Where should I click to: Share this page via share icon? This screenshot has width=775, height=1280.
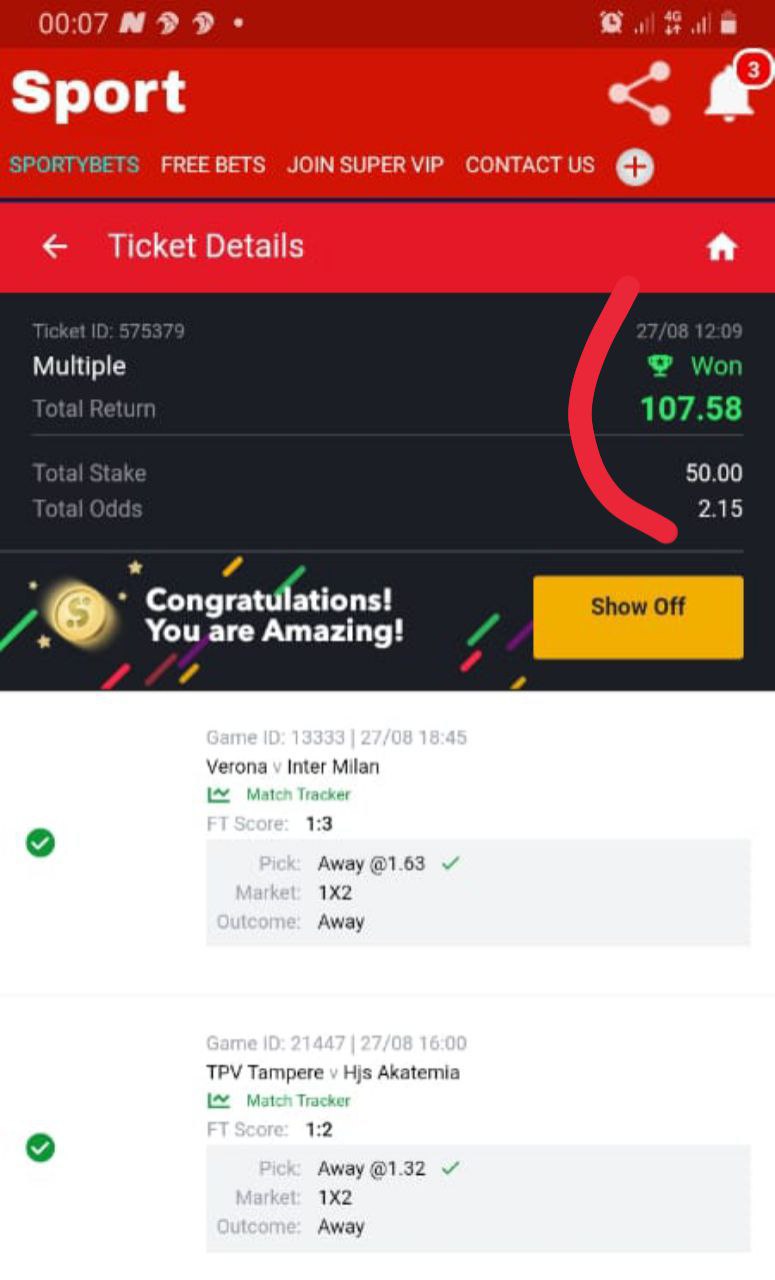coord(639,94)
